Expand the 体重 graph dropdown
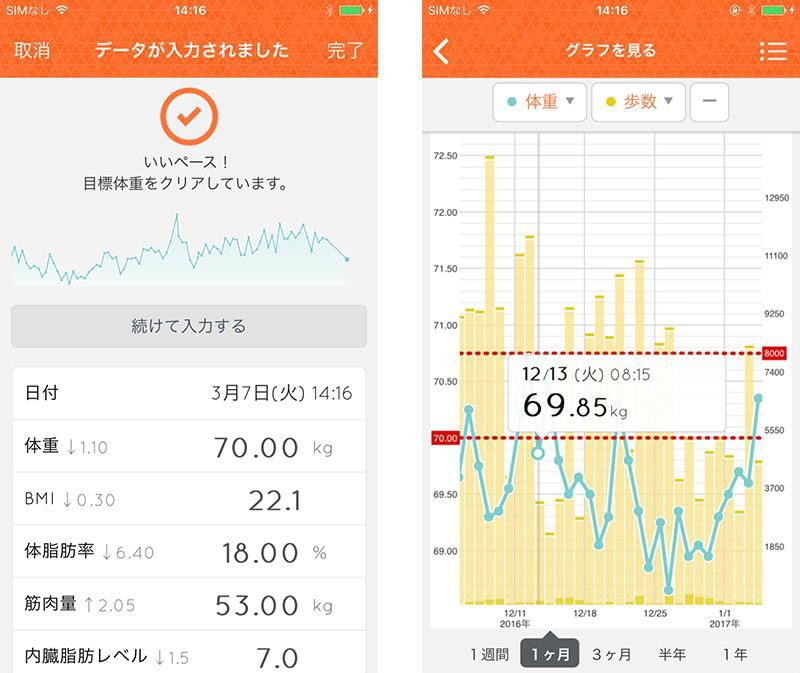This screenshot has height=673, width=800. [539, 102]
